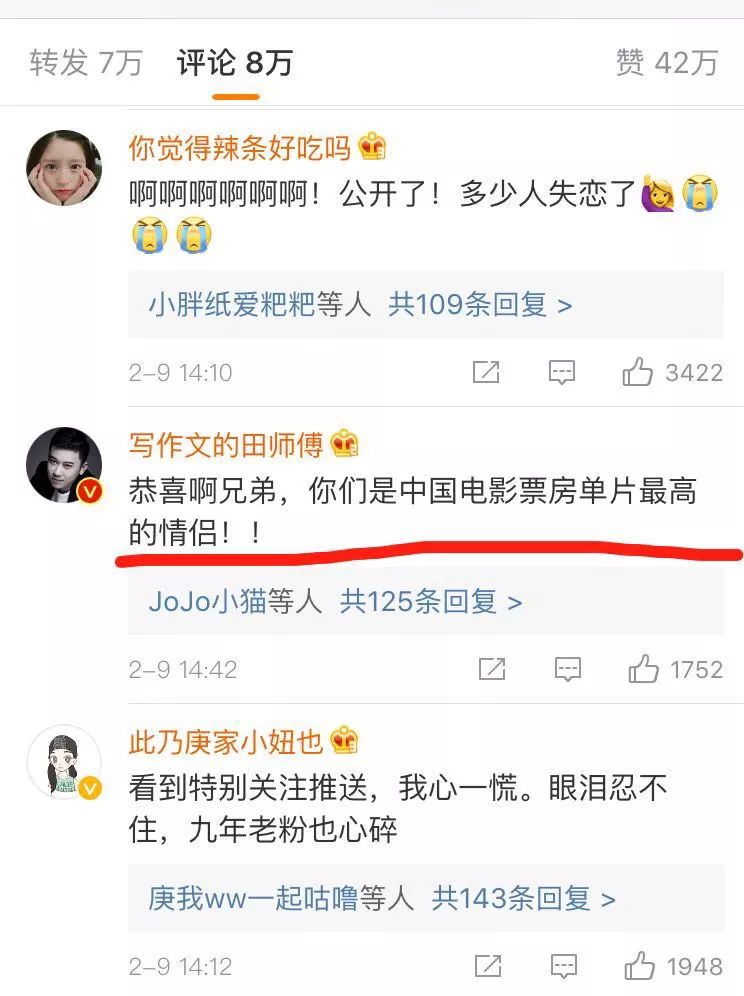Open username 你觉得辣条好吃吗

(240, 148)
